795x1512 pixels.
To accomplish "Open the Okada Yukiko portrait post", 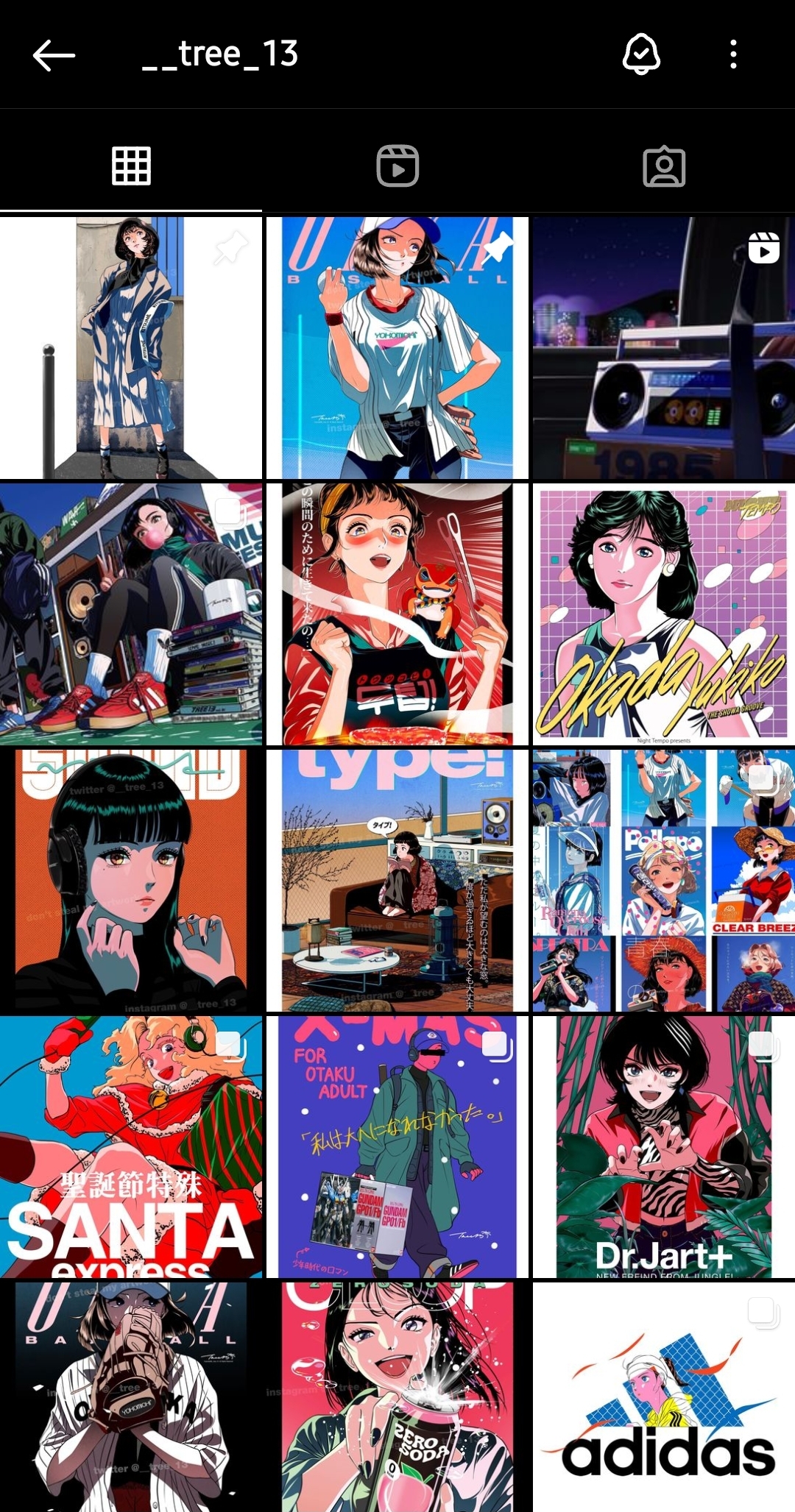I will [x=664, y=614].
